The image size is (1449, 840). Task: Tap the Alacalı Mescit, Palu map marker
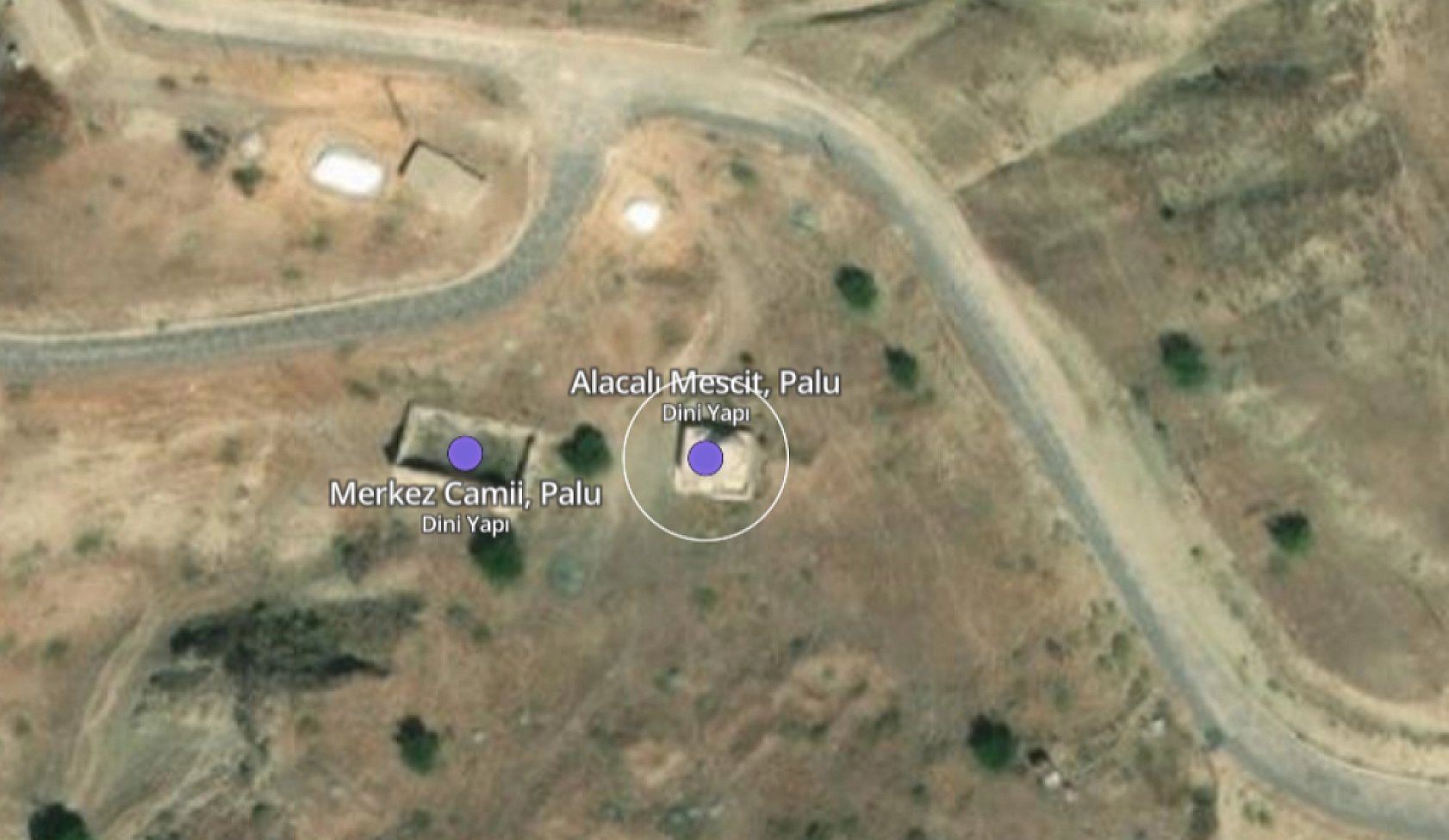point(705,457)
